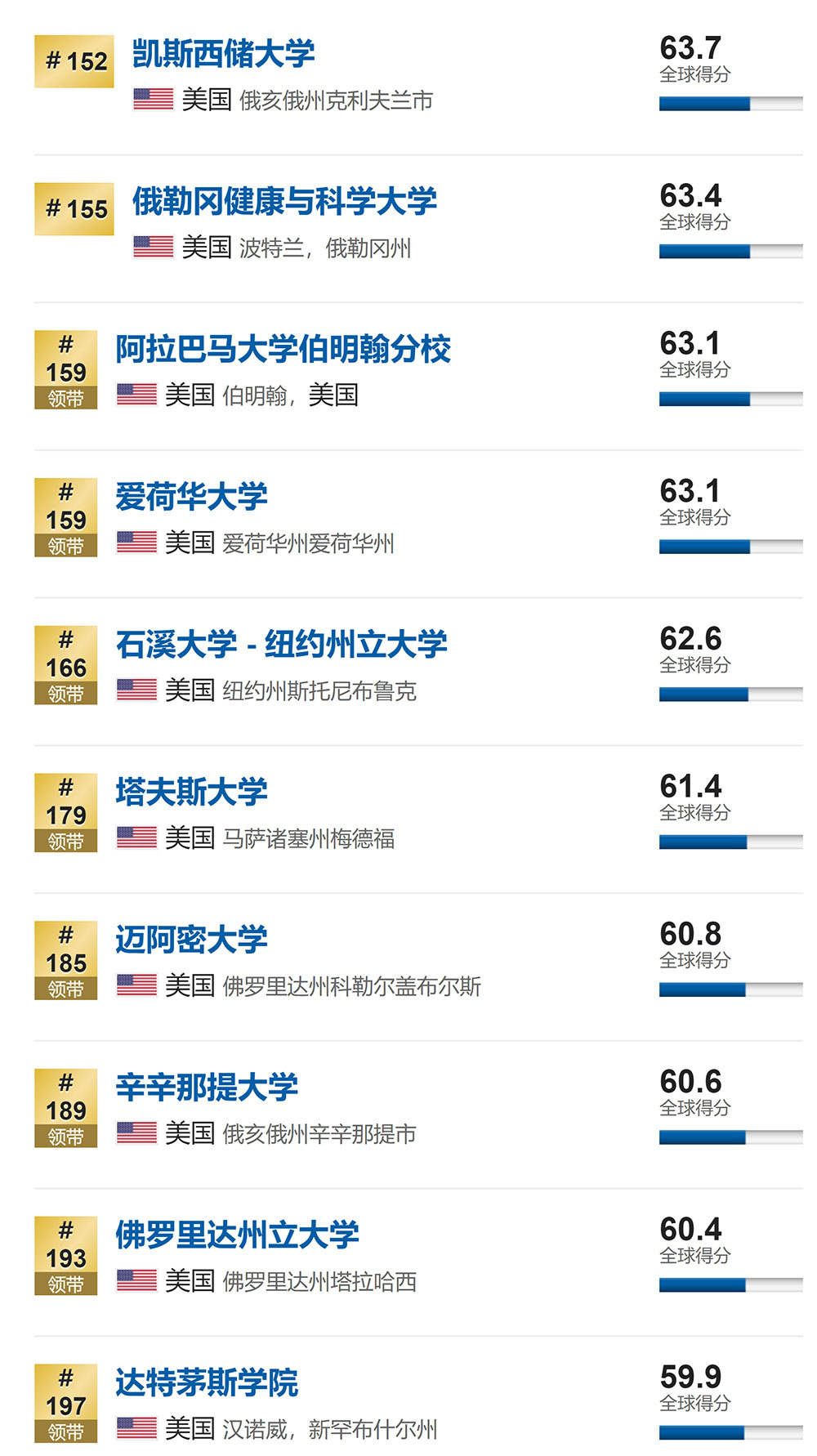Select 石溪大学 - 纽约州立大学

pyautogui.click(x=281, y=645)
